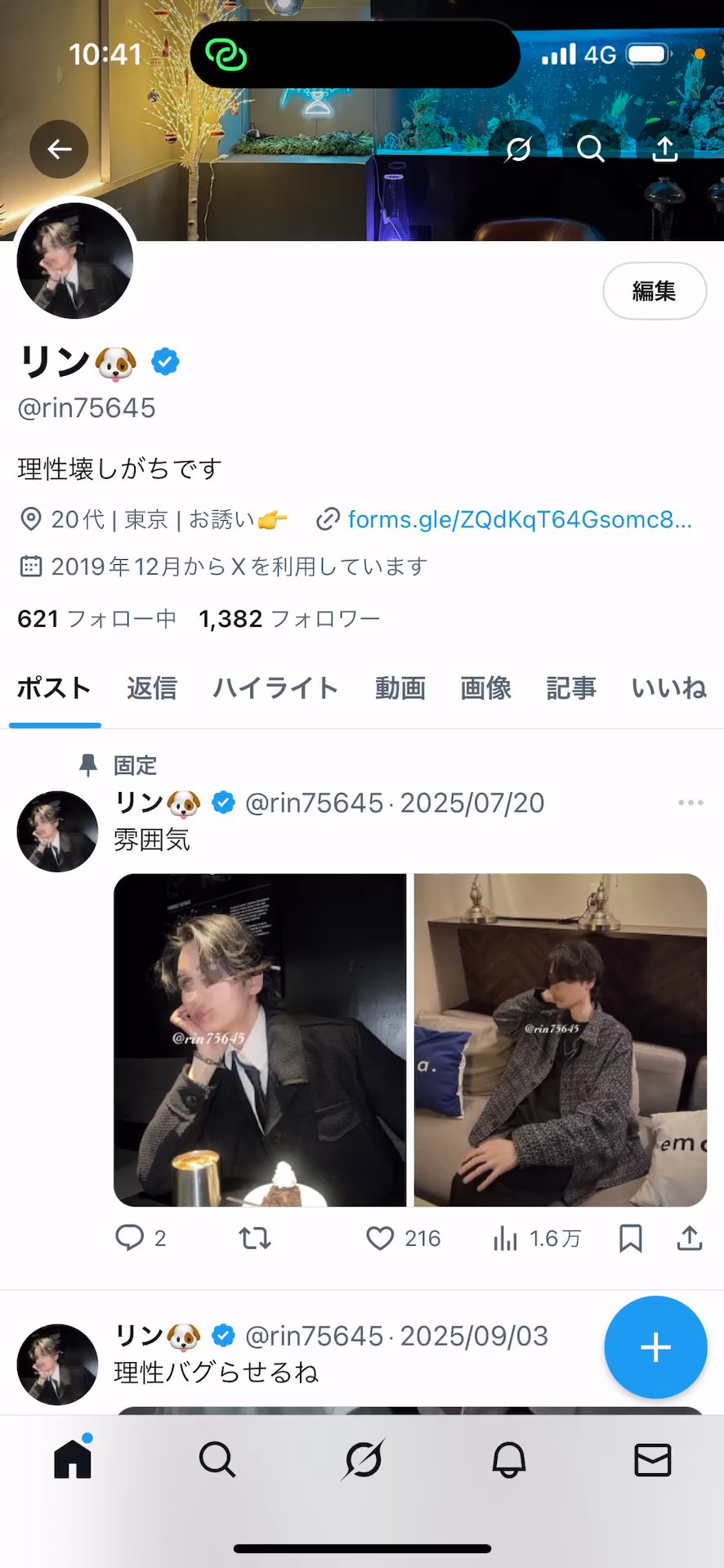Search this profile's posts
The height and width of the screenshot is (1568, 724).
(x=590, y=149)
